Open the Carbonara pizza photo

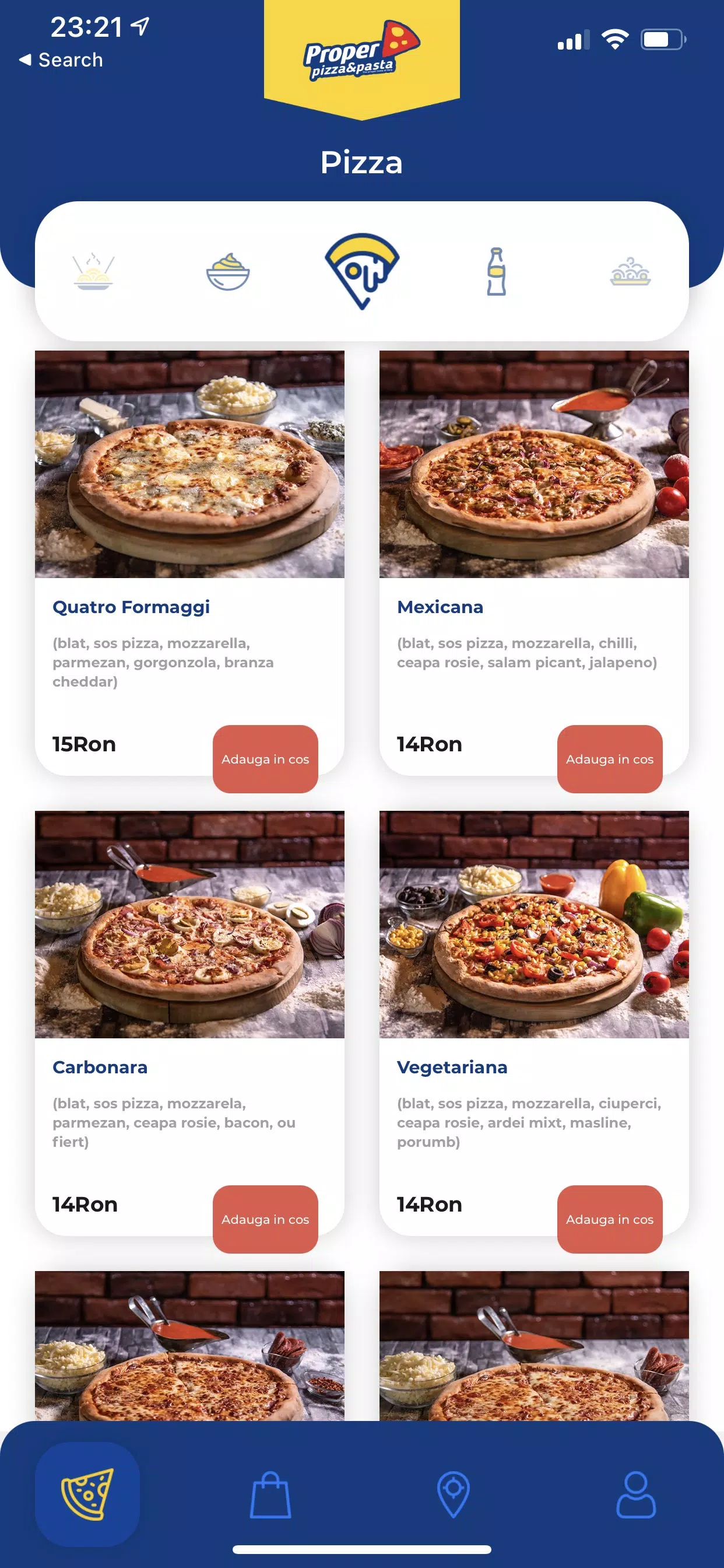click(189, 924)
